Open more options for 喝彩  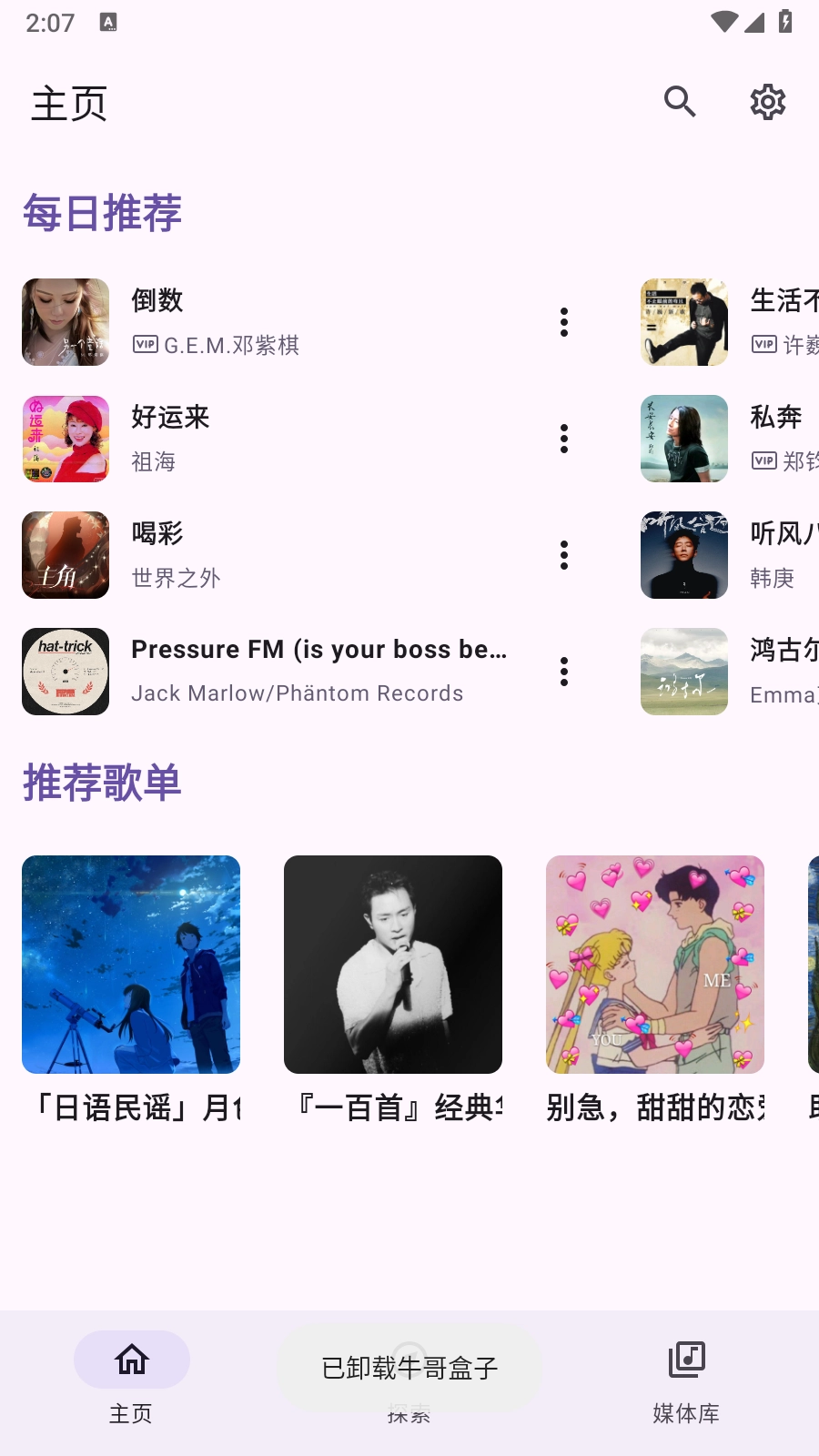click(564, 555)
